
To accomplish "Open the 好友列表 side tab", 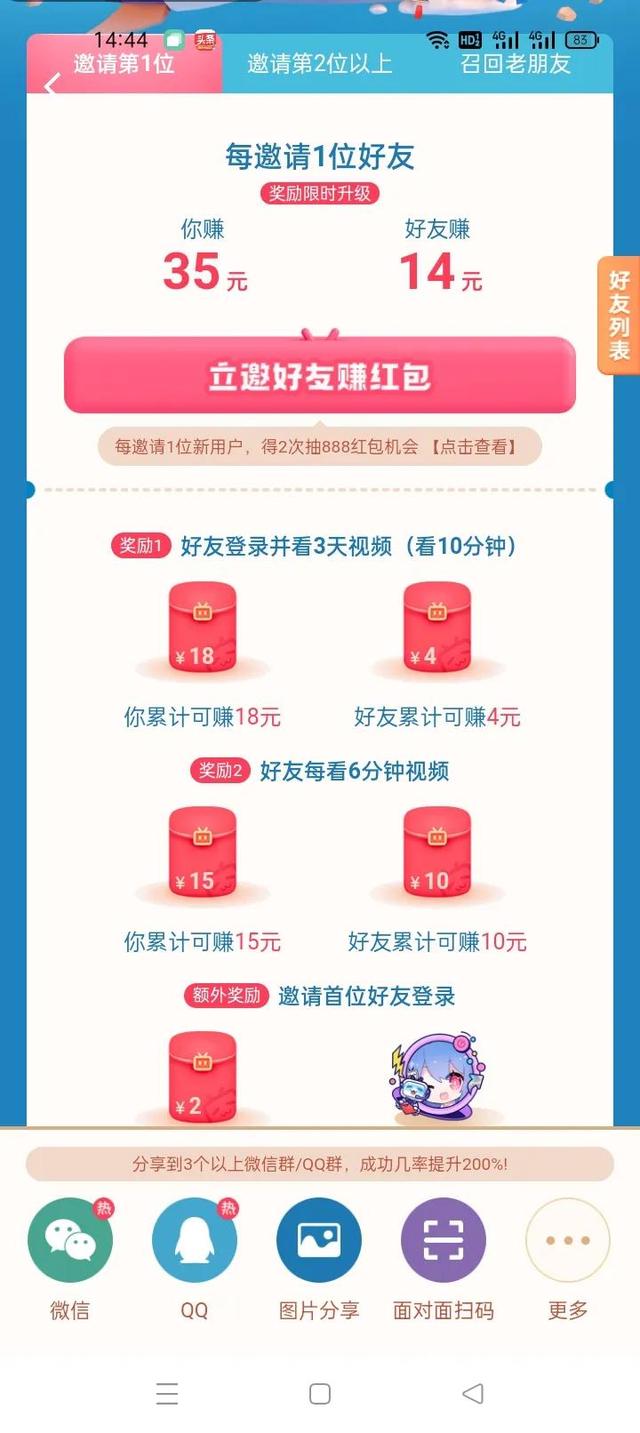I will pyautogui.click(x=619, y=315).
